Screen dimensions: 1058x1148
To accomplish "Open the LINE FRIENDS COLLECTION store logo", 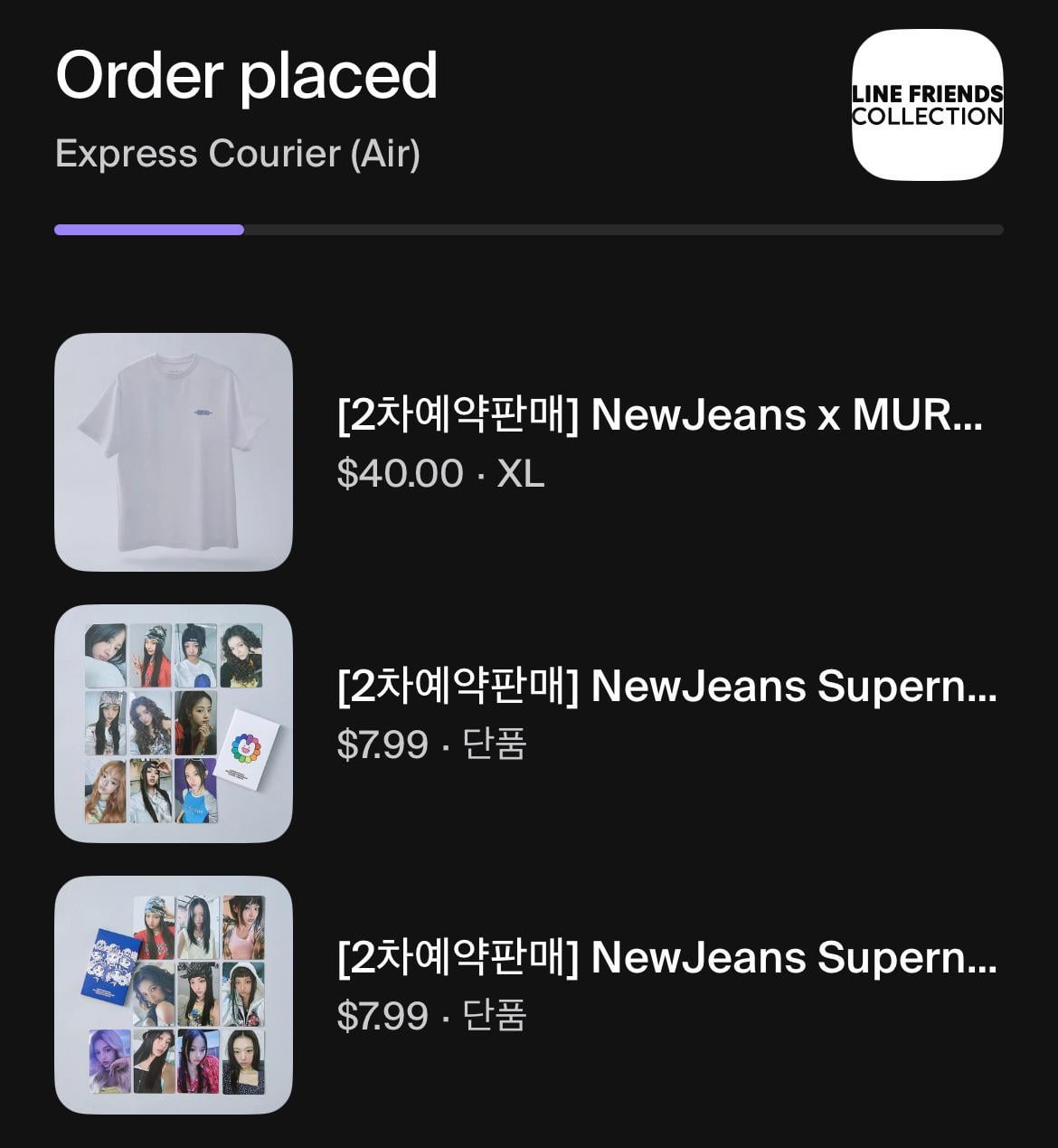I will [x=927, y=105].
